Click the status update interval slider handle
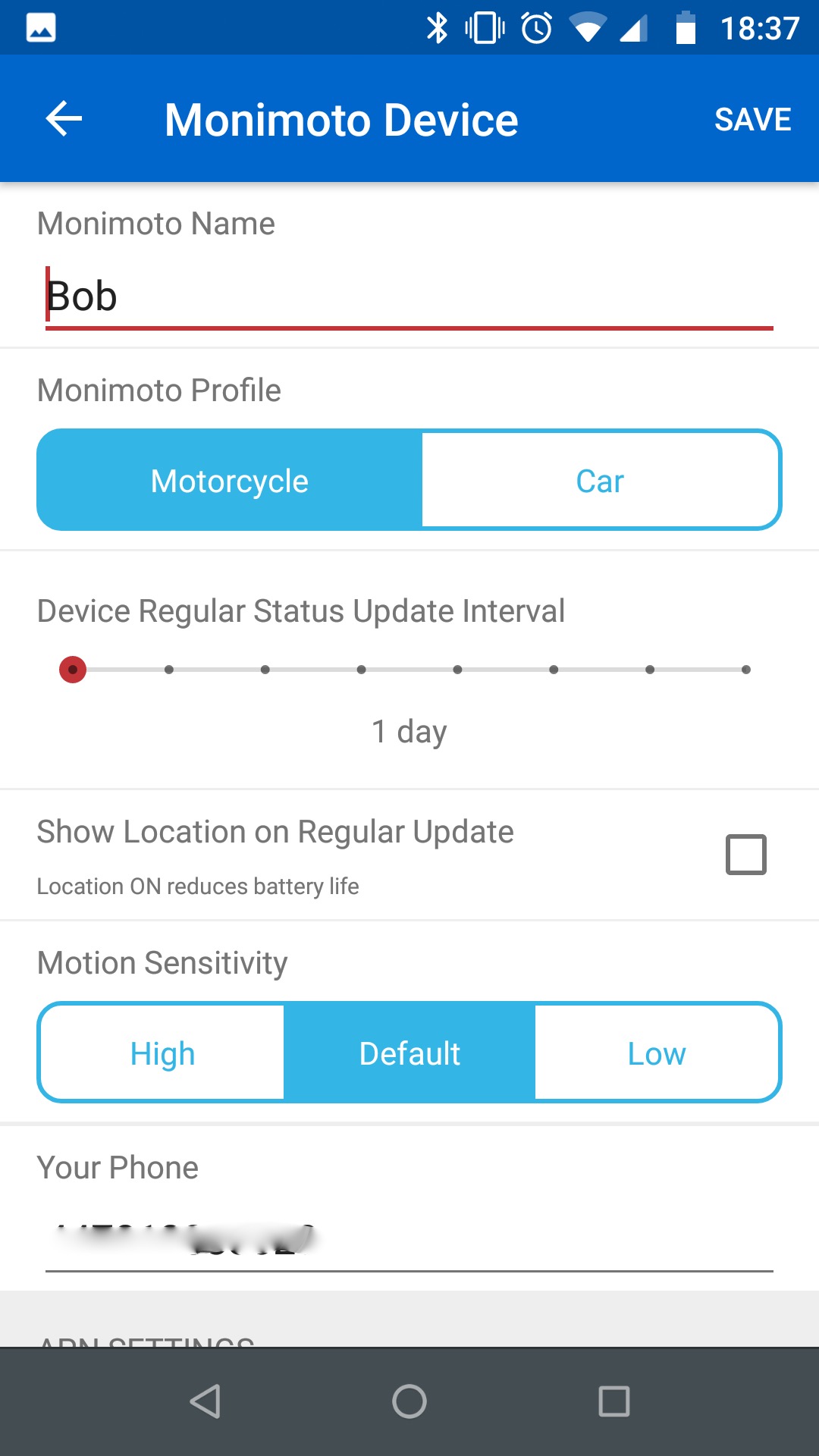This screenshot has width=819, height=1456. (x=72, y=669)
